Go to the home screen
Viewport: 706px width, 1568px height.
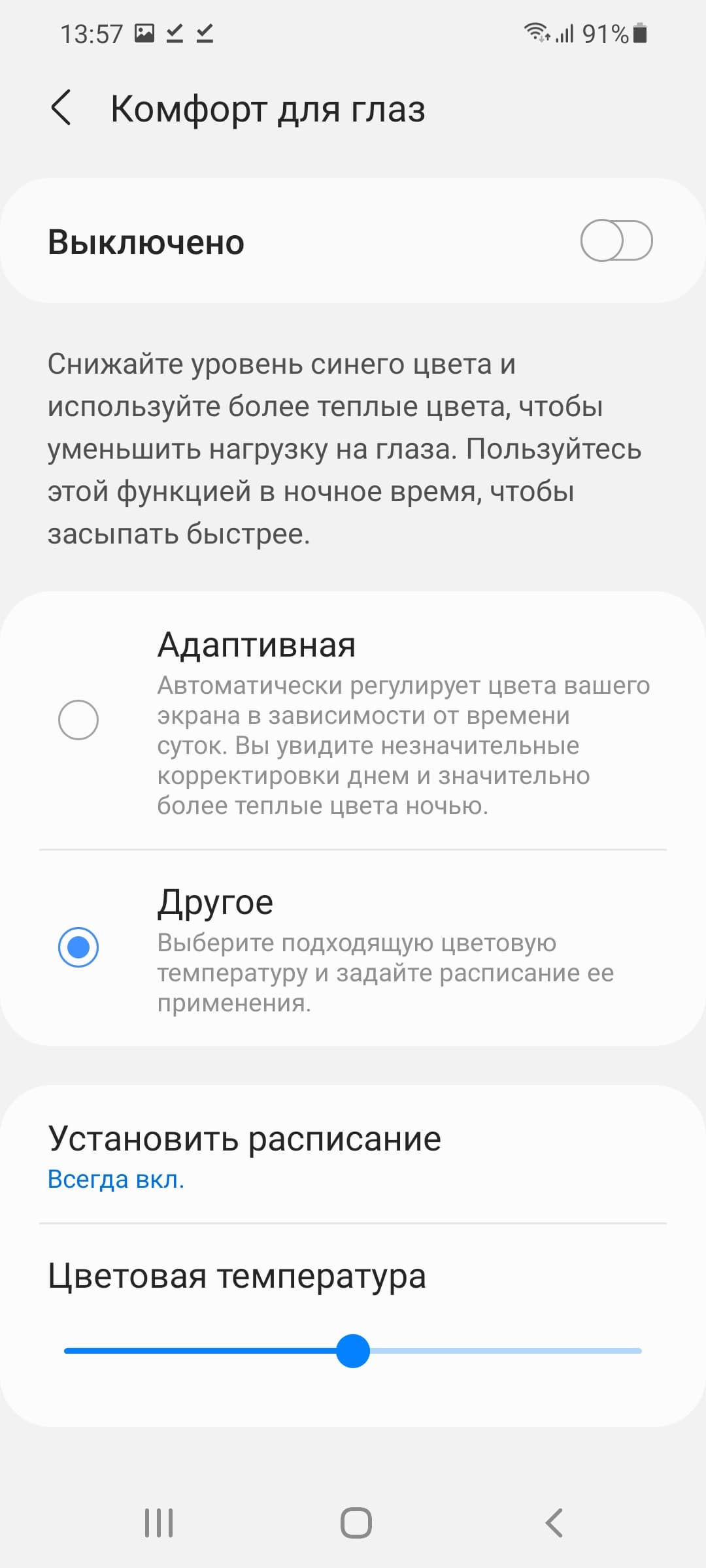356,1523
